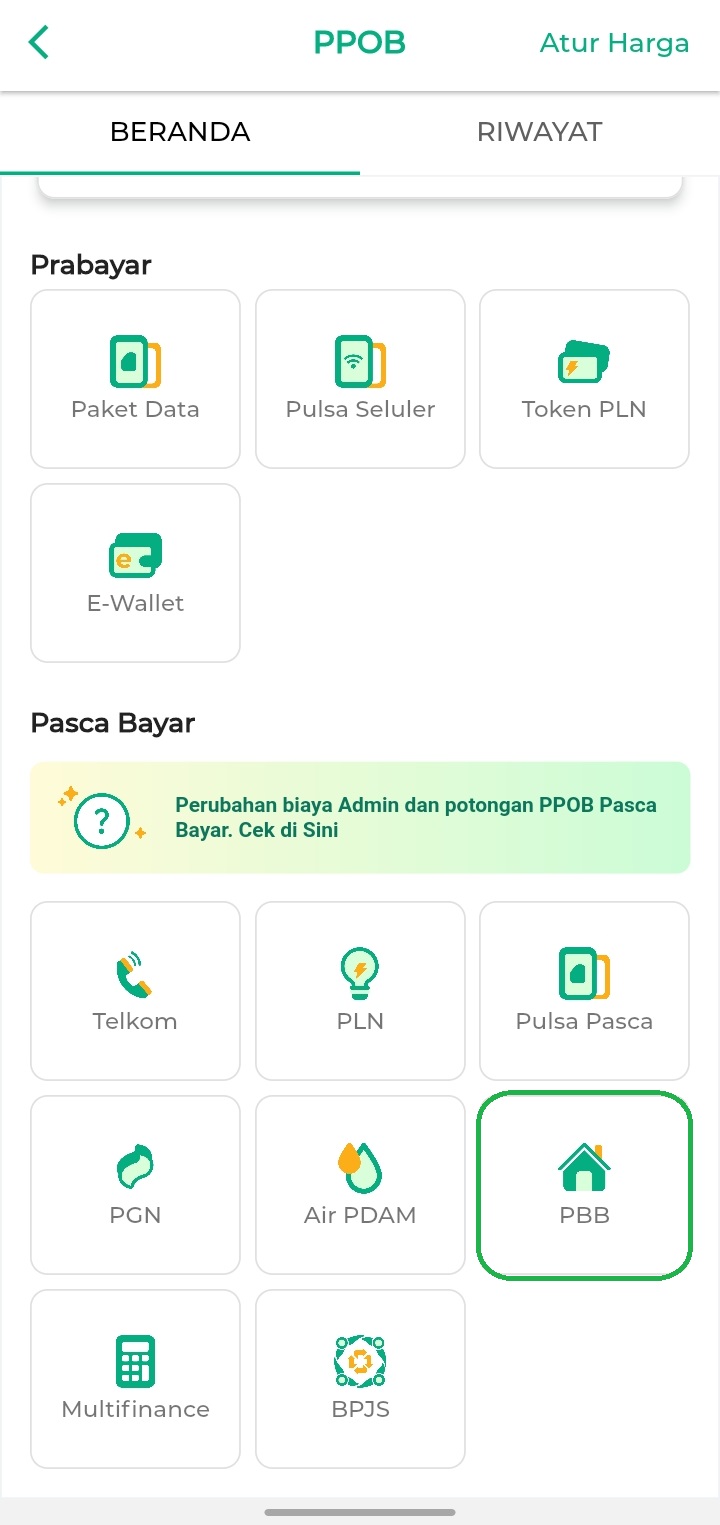This screenshot has width=720, height=1525.
Task: Go back using the top arrow
Action: [x=39, y=43]
